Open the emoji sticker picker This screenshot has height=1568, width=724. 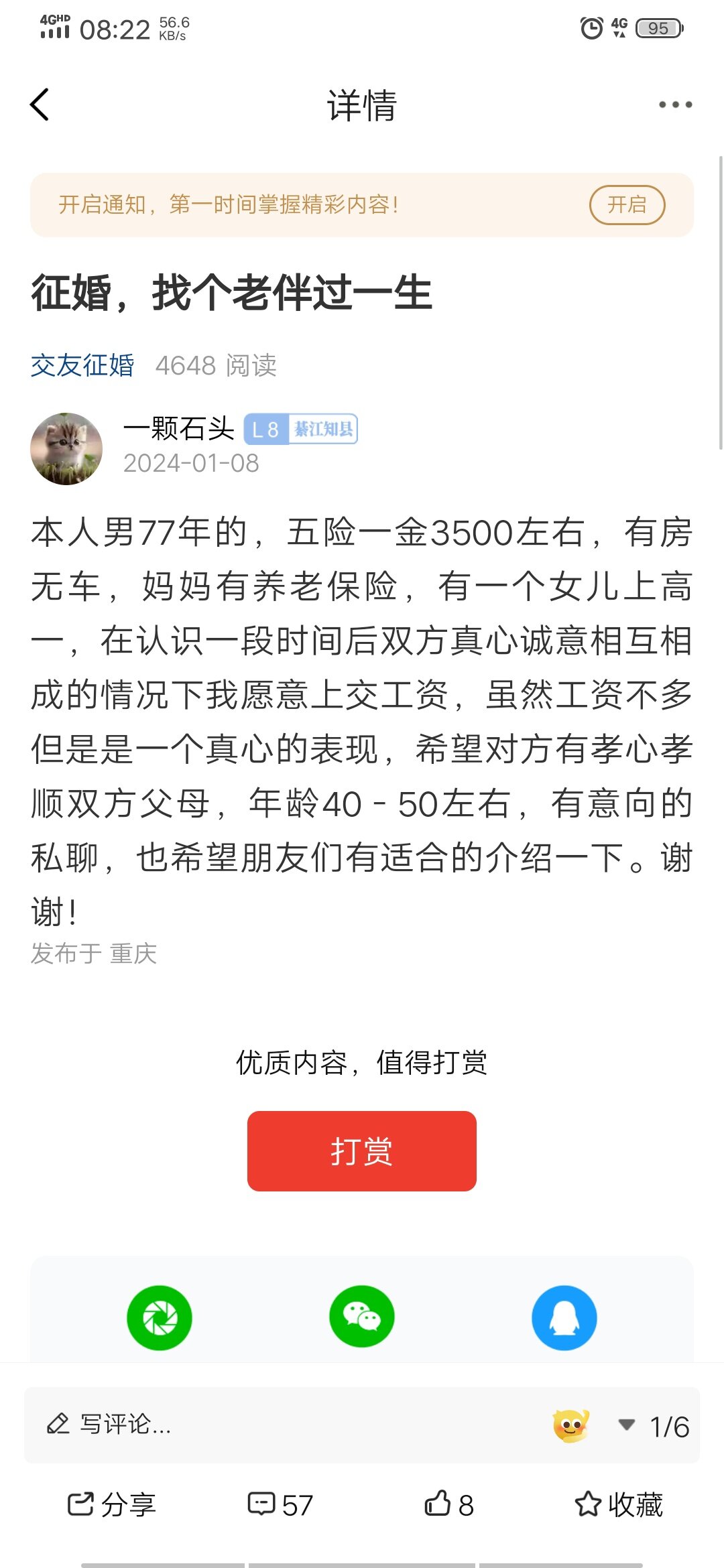(570, 1425)
